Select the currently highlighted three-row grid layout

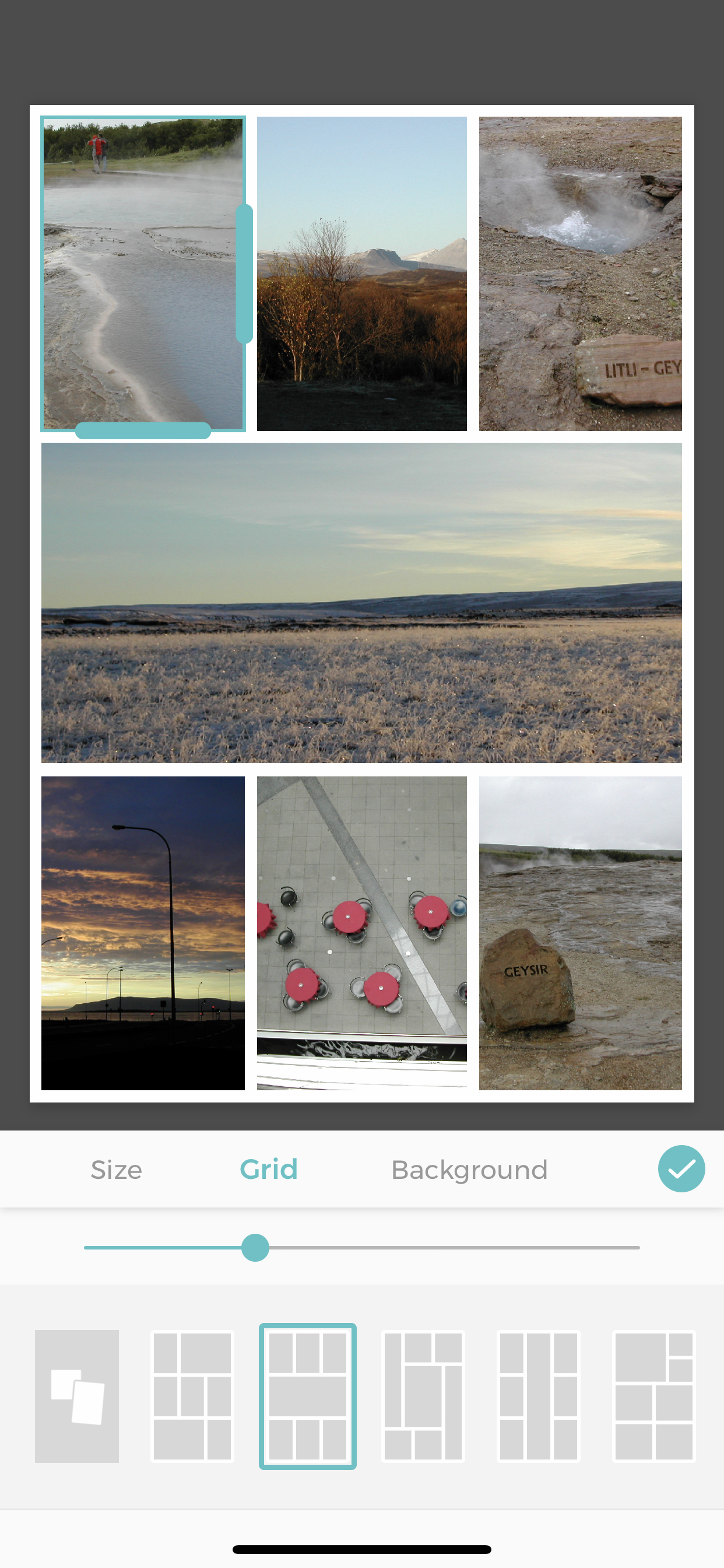307,1396
